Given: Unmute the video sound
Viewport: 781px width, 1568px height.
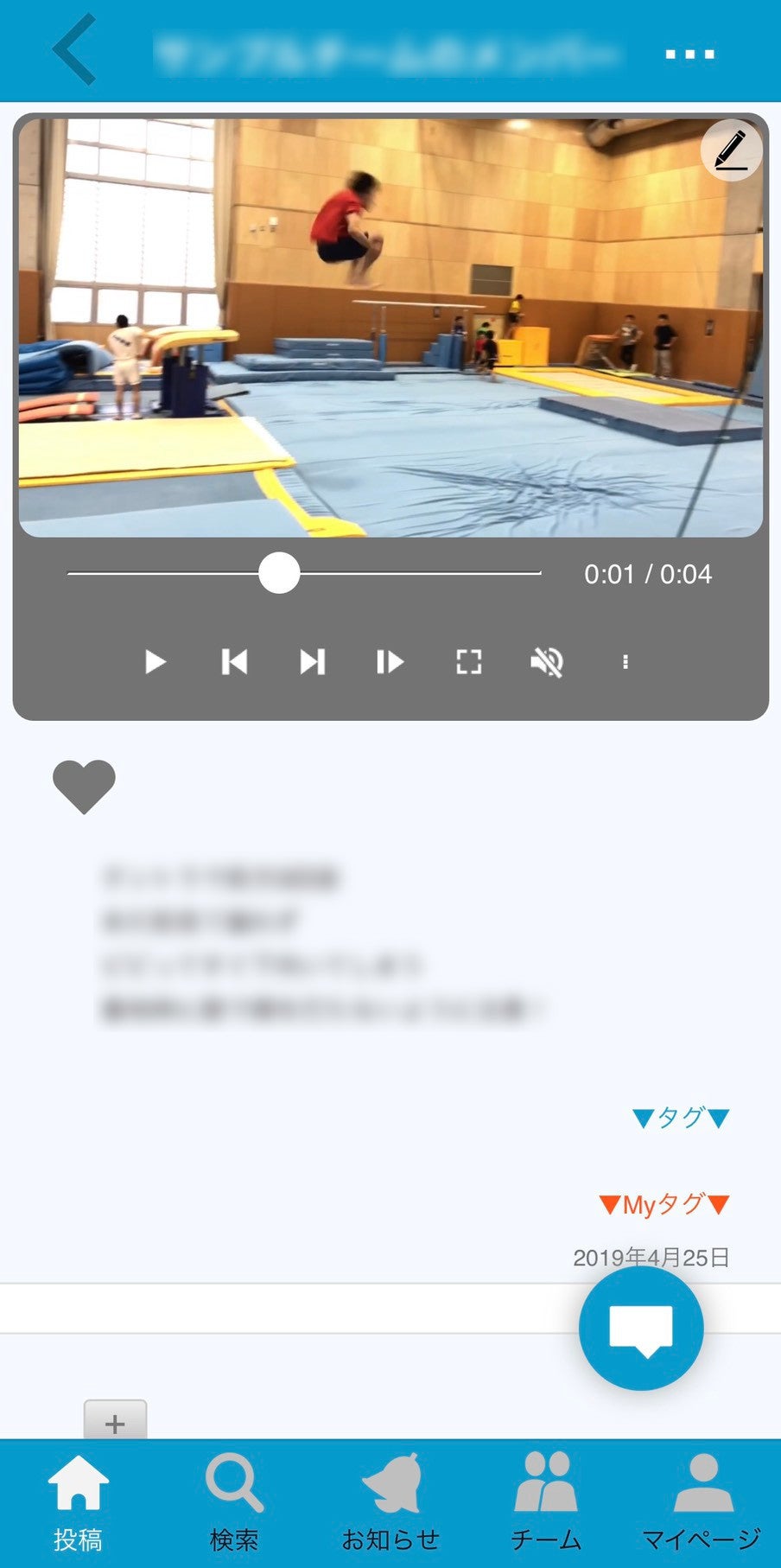Looking at the screenshot, I should (547, 662).
